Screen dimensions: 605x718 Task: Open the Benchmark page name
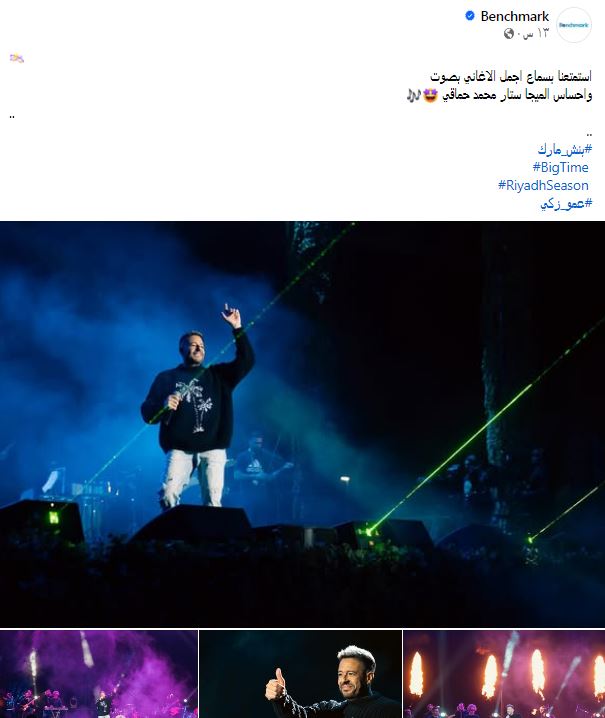(514, 16)
